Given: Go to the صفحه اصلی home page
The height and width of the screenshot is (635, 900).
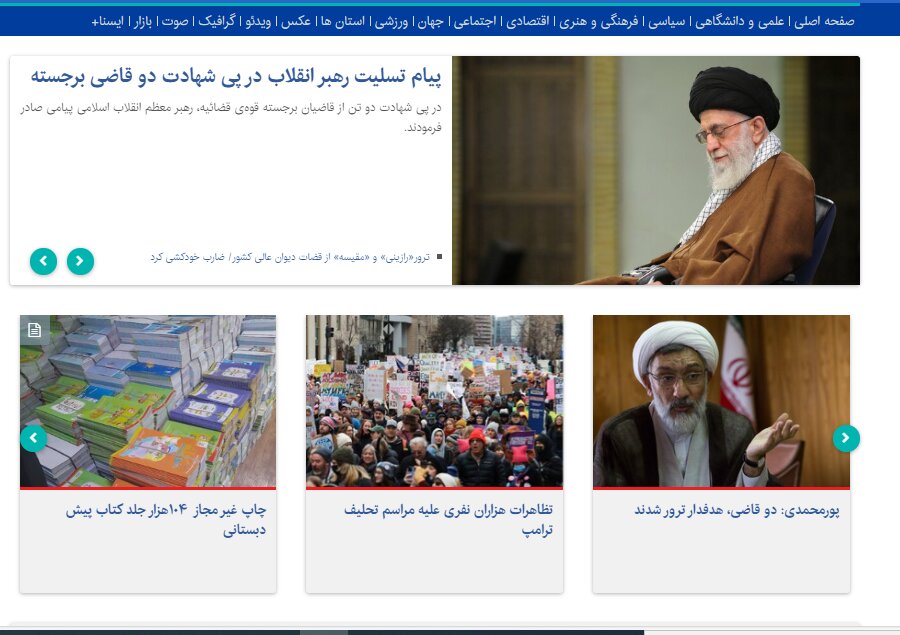Looking at the screenshot, I should [822, 21].
